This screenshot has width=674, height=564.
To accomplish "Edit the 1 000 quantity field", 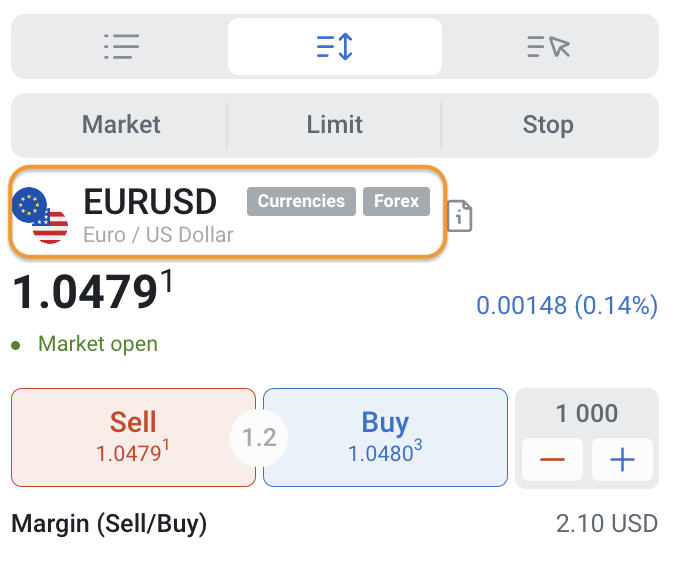I will pos(587,413).
